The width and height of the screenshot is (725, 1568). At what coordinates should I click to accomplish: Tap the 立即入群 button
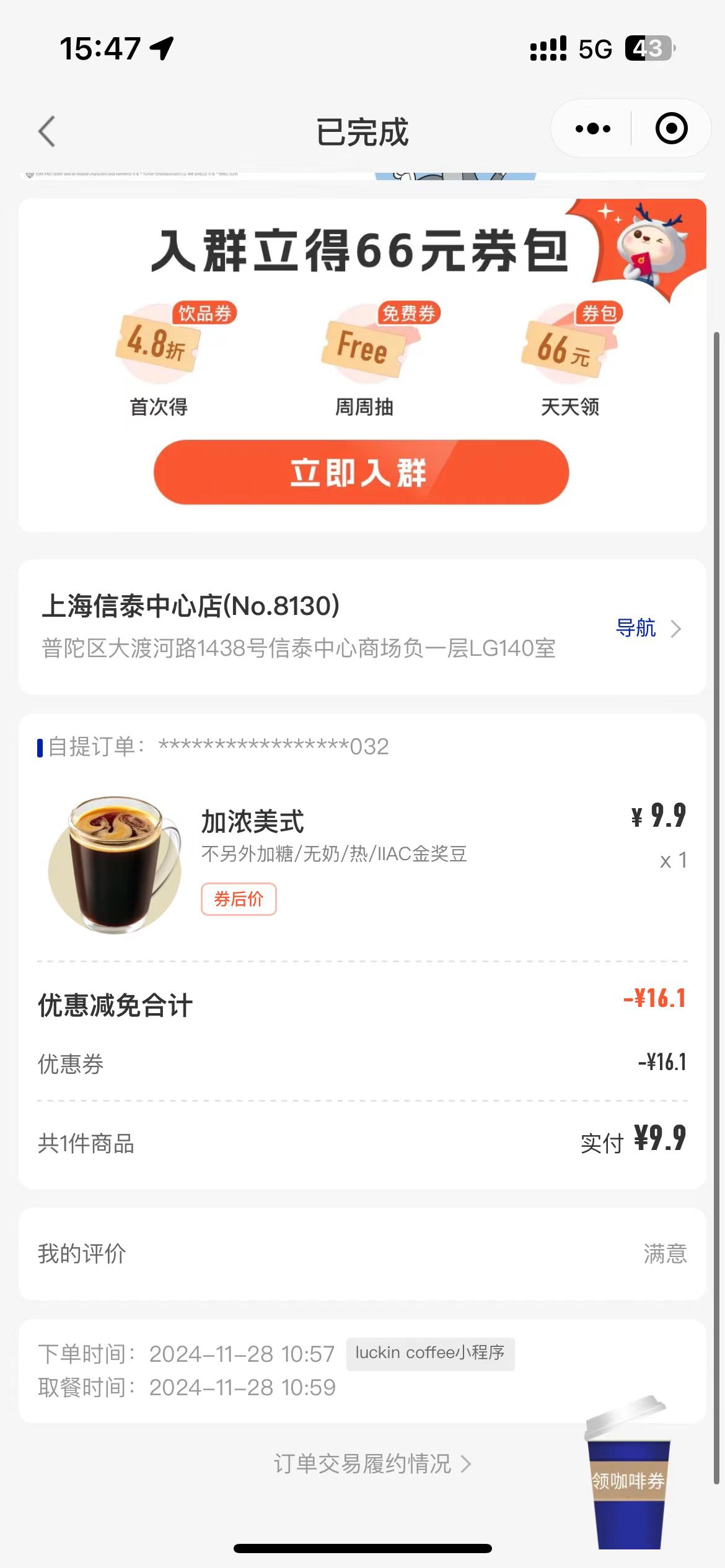(361, 472)
